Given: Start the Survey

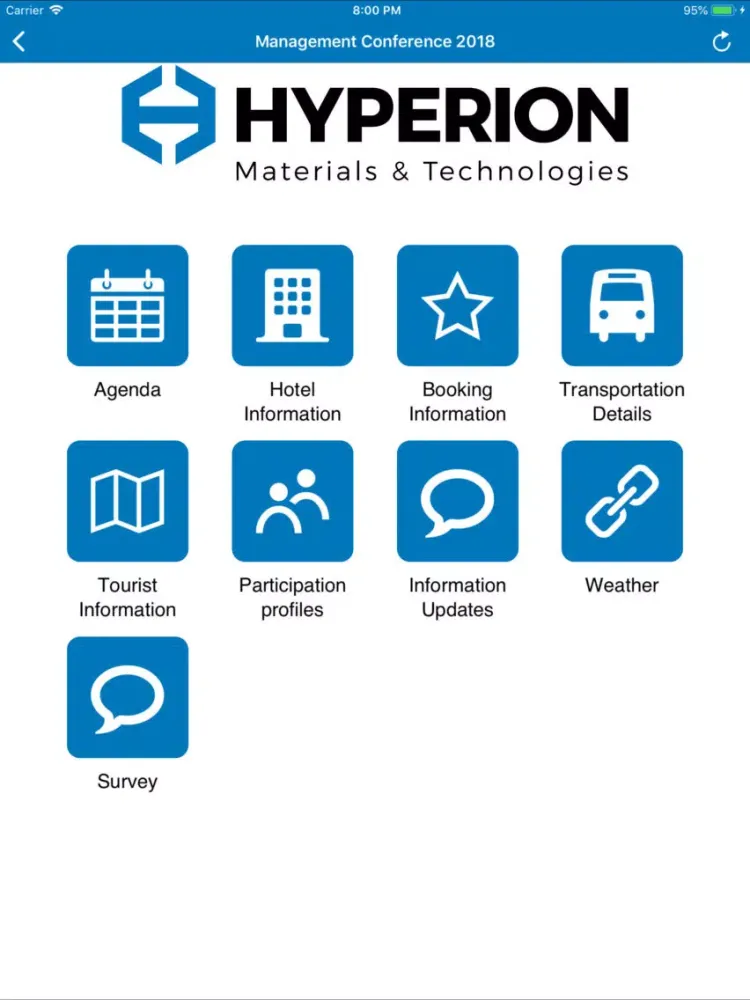Looking at the screenshot, I should click(x=127, y=697).
